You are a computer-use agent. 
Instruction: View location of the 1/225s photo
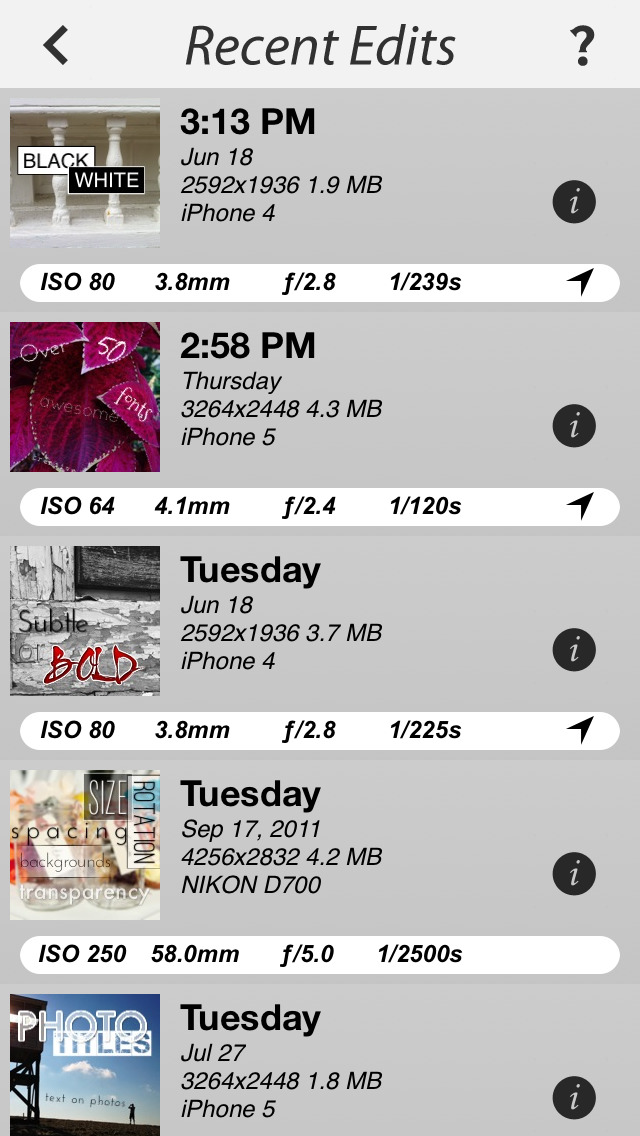pos(580,730)
